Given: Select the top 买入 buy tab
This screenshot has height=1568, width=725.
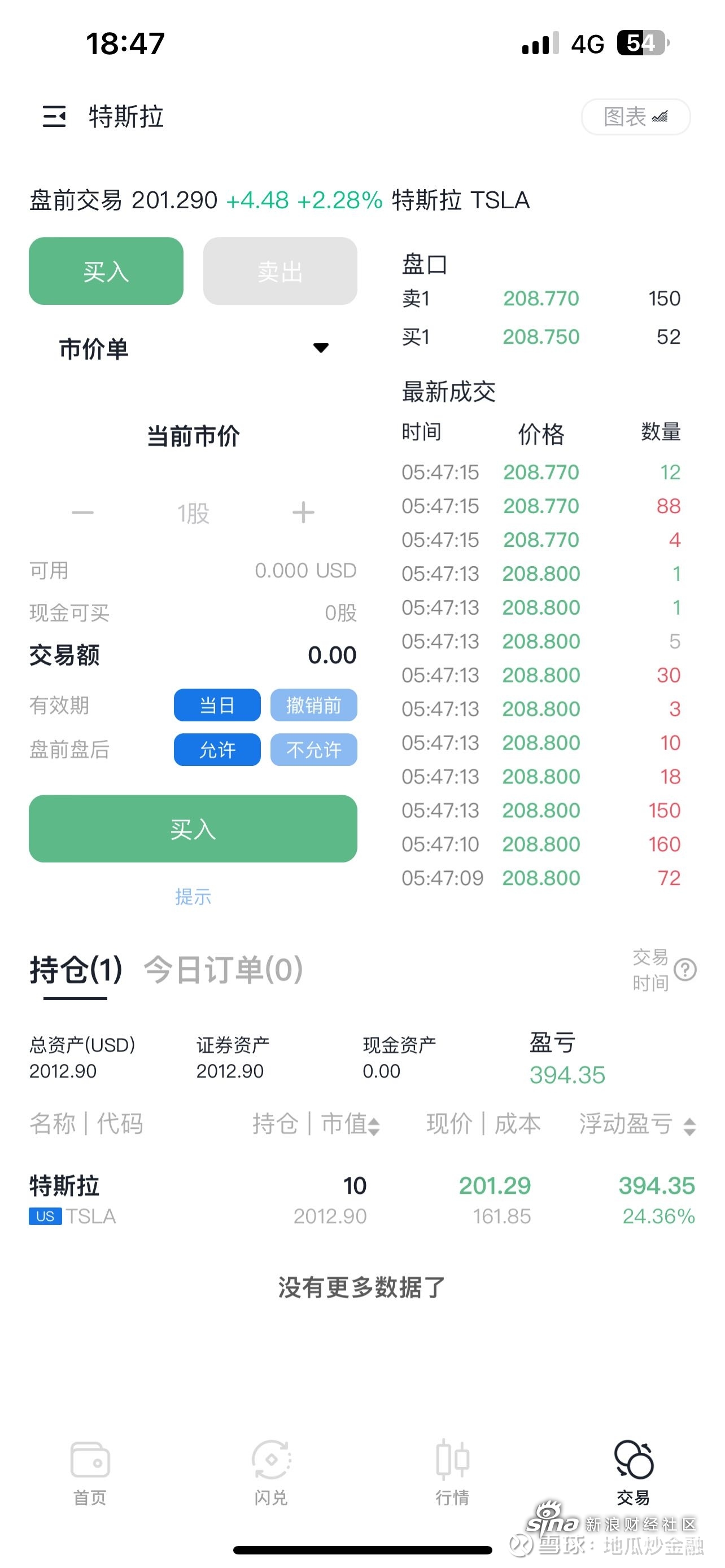Looking at the screenshot, I should point(106,271).
